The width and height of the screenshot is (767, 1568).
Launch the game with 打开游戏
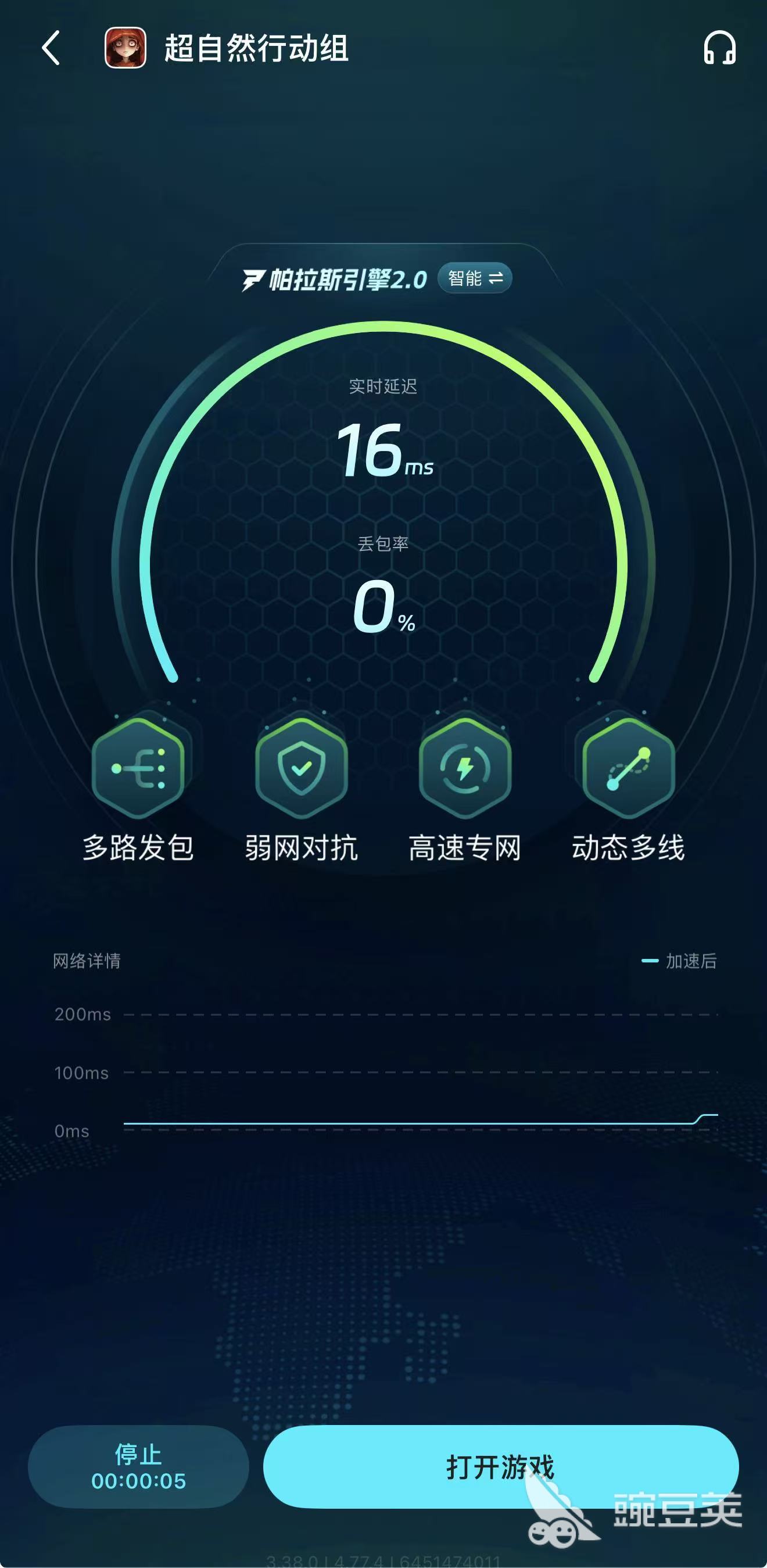[x=500, y=1467]
